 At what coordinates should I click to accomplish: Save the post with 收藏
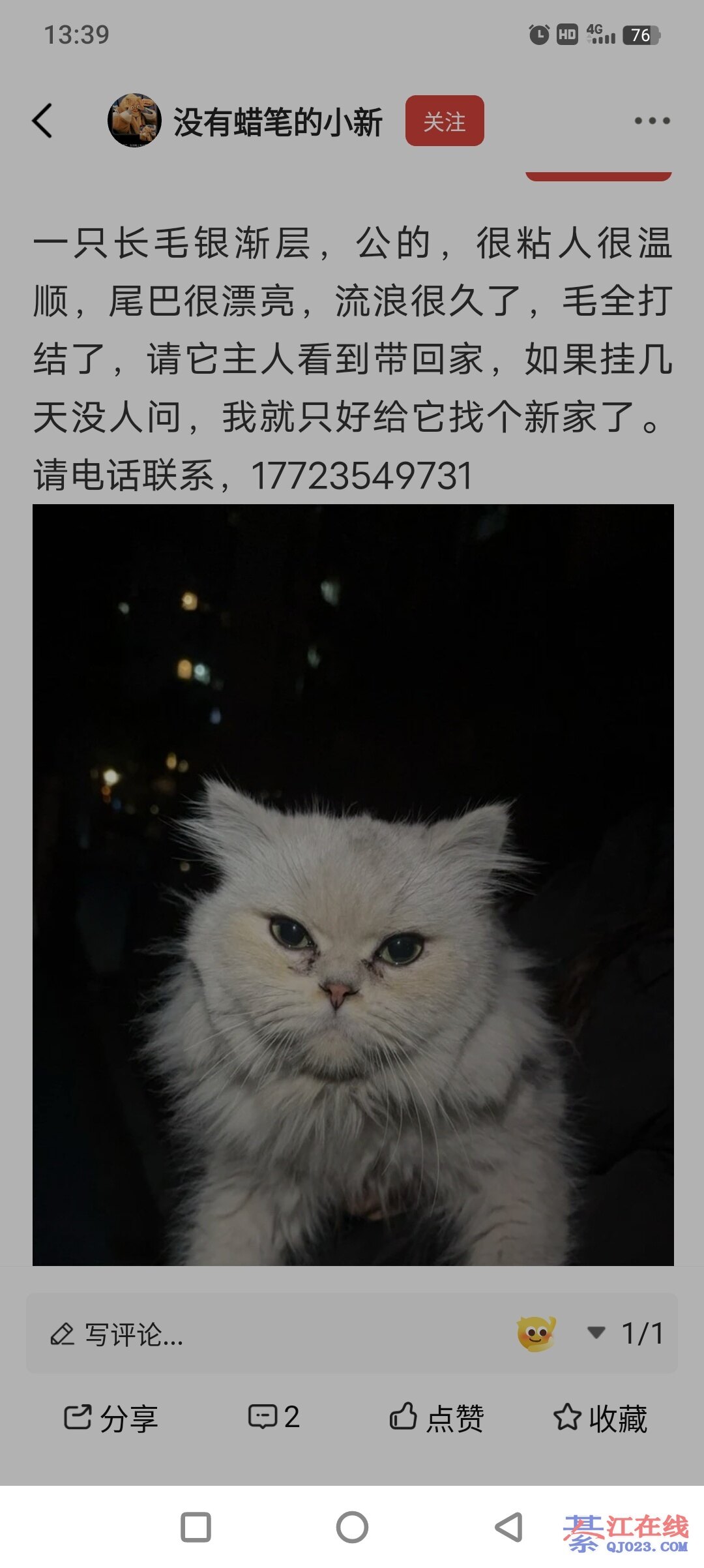pos(600,1418)
